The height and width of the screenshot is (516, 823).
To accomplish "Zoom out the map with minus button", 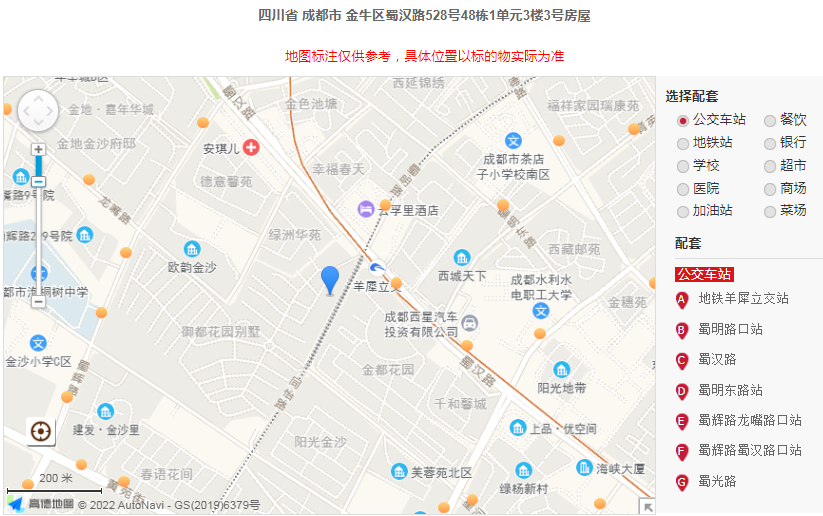I will coord(38,301).
